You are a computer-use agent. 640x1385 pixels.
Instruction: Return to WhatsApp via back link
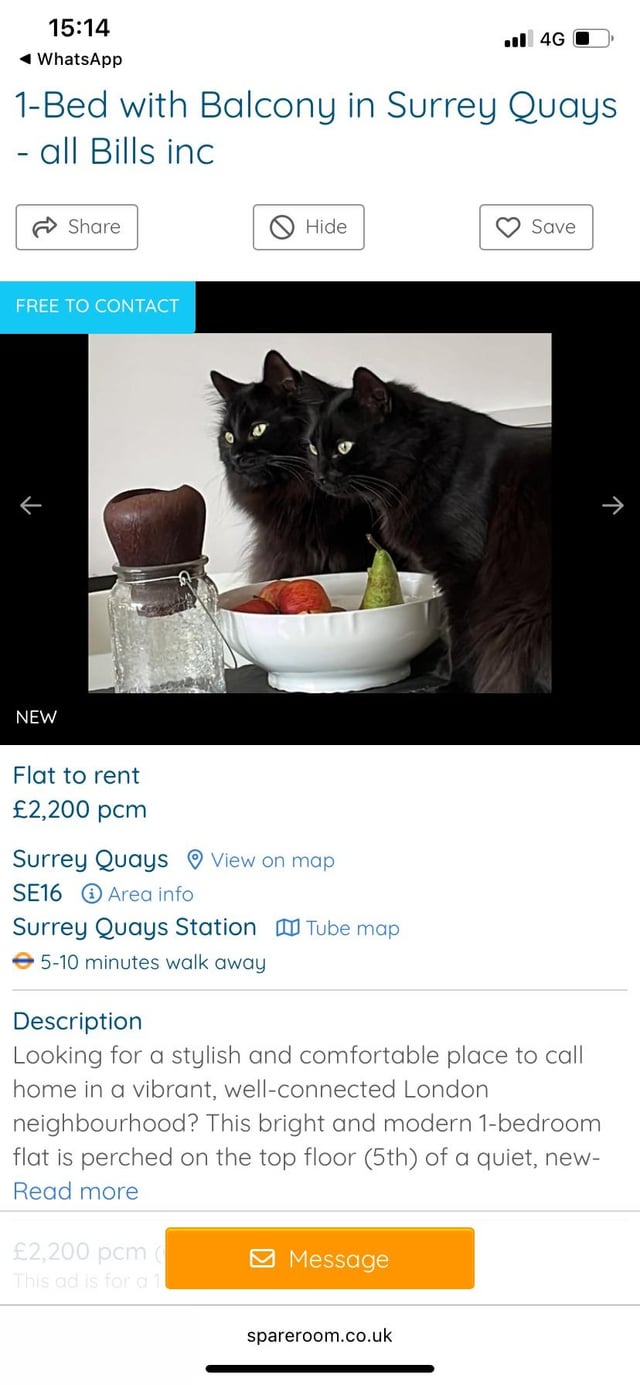pos(70,59)
